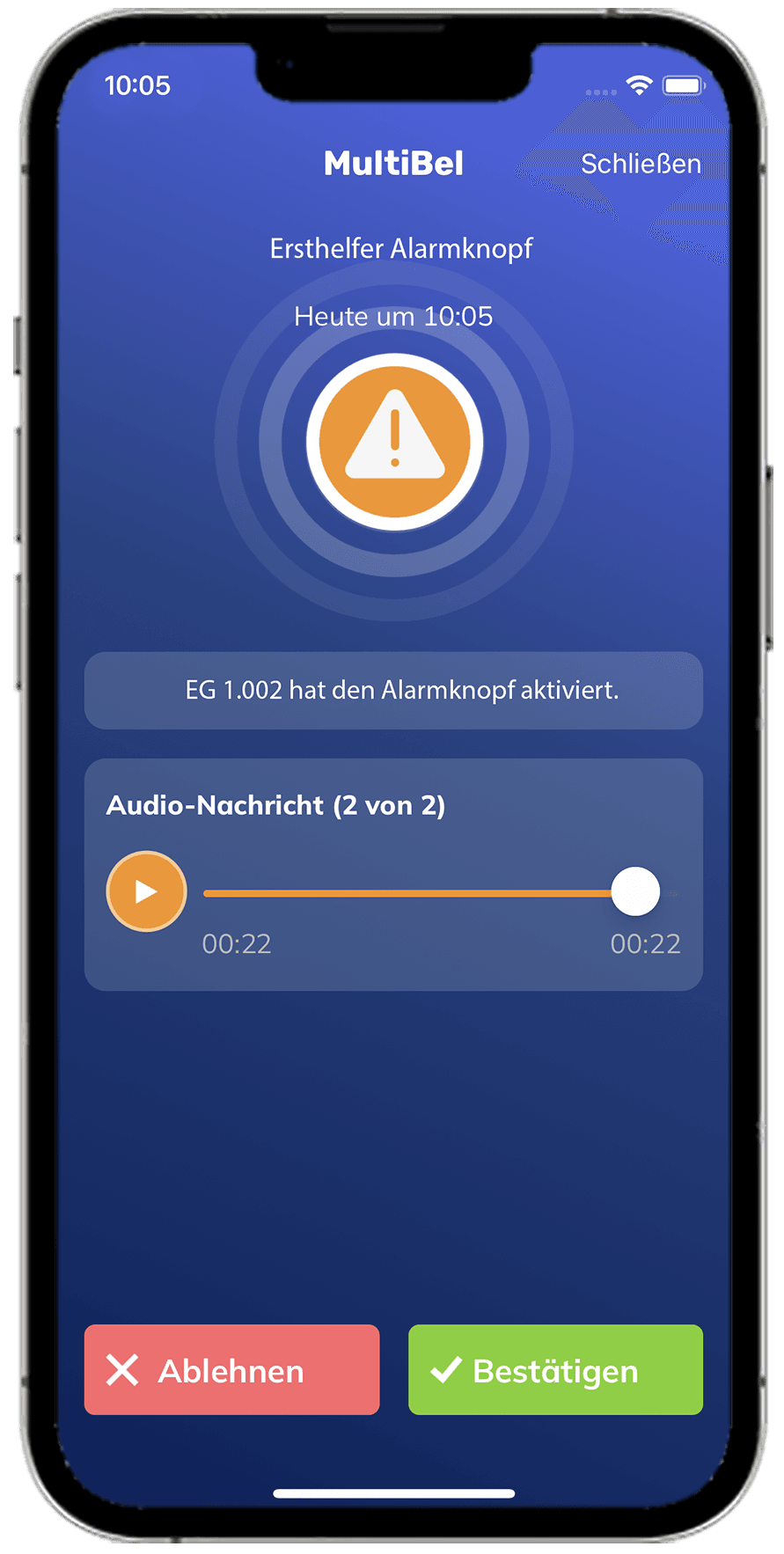
Task: Tap the signal dots in the status bar
Action: pos(601,91)
